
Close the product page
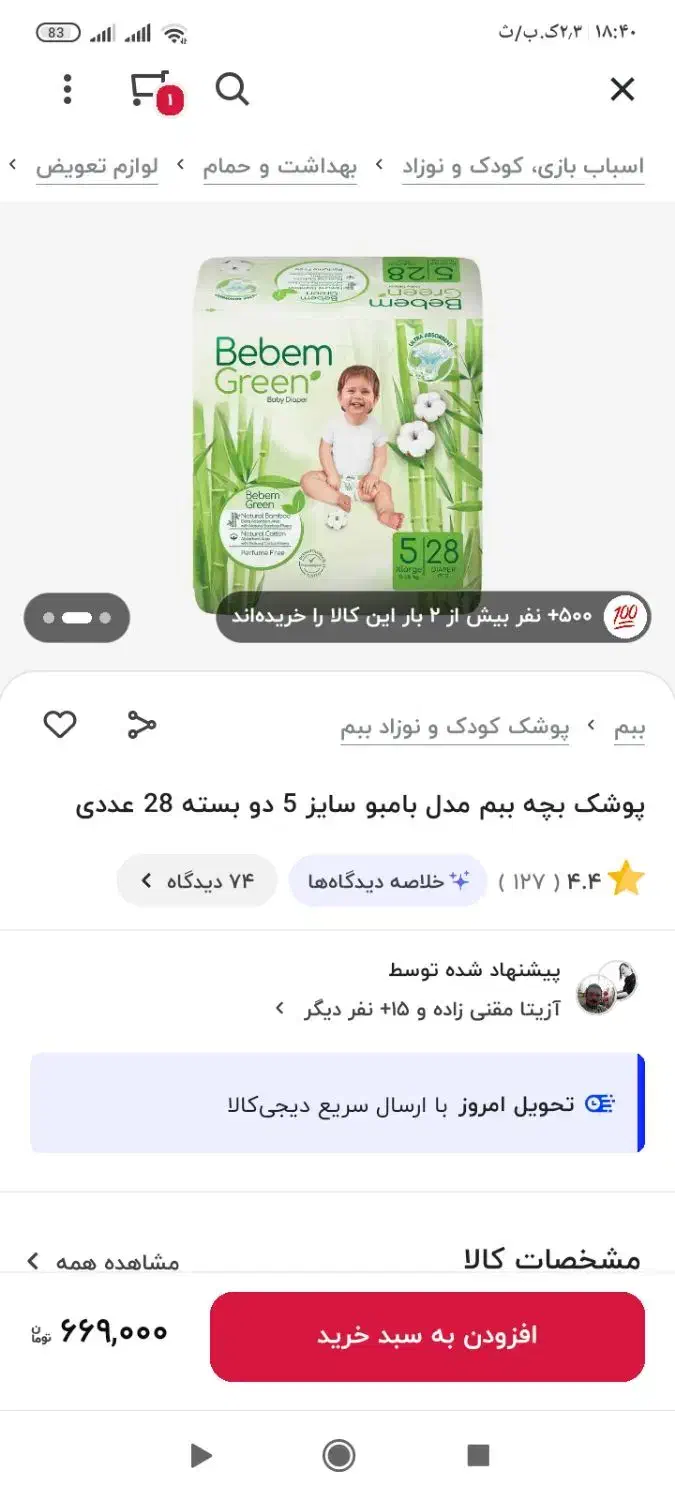pyautogui.click(x=622, y=90)
